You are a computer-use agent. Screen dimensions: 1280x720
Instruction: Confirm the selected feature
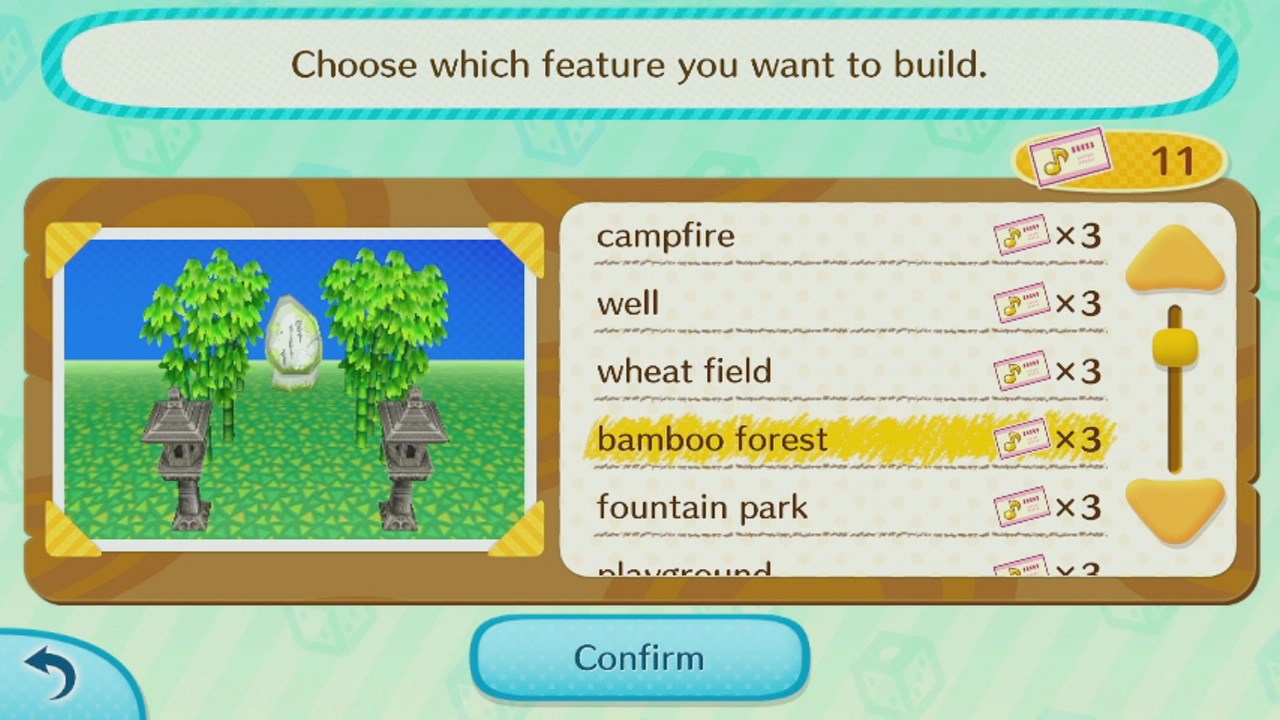pos(639,658)
